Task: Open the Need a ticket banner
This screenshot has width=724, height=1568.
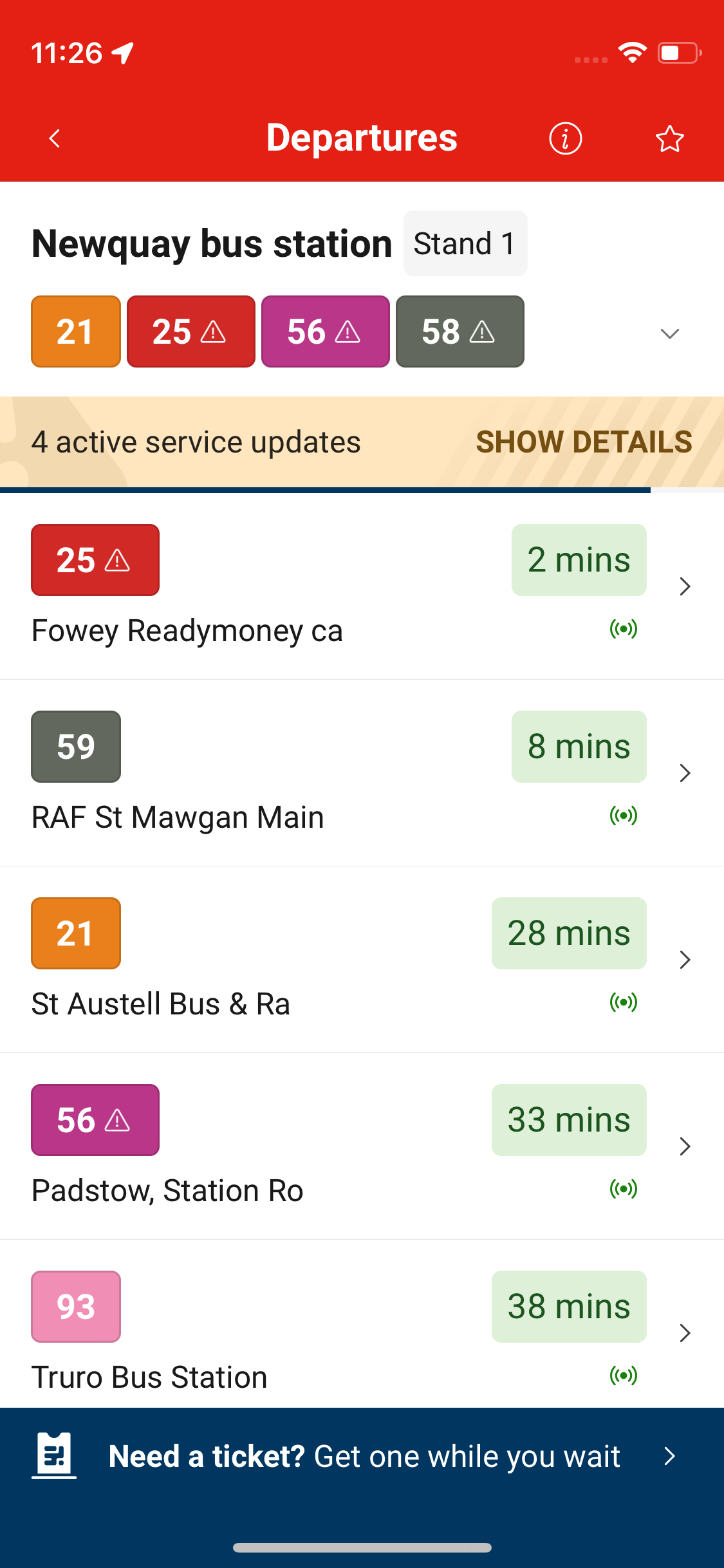Action: [x=360, y=1456]
